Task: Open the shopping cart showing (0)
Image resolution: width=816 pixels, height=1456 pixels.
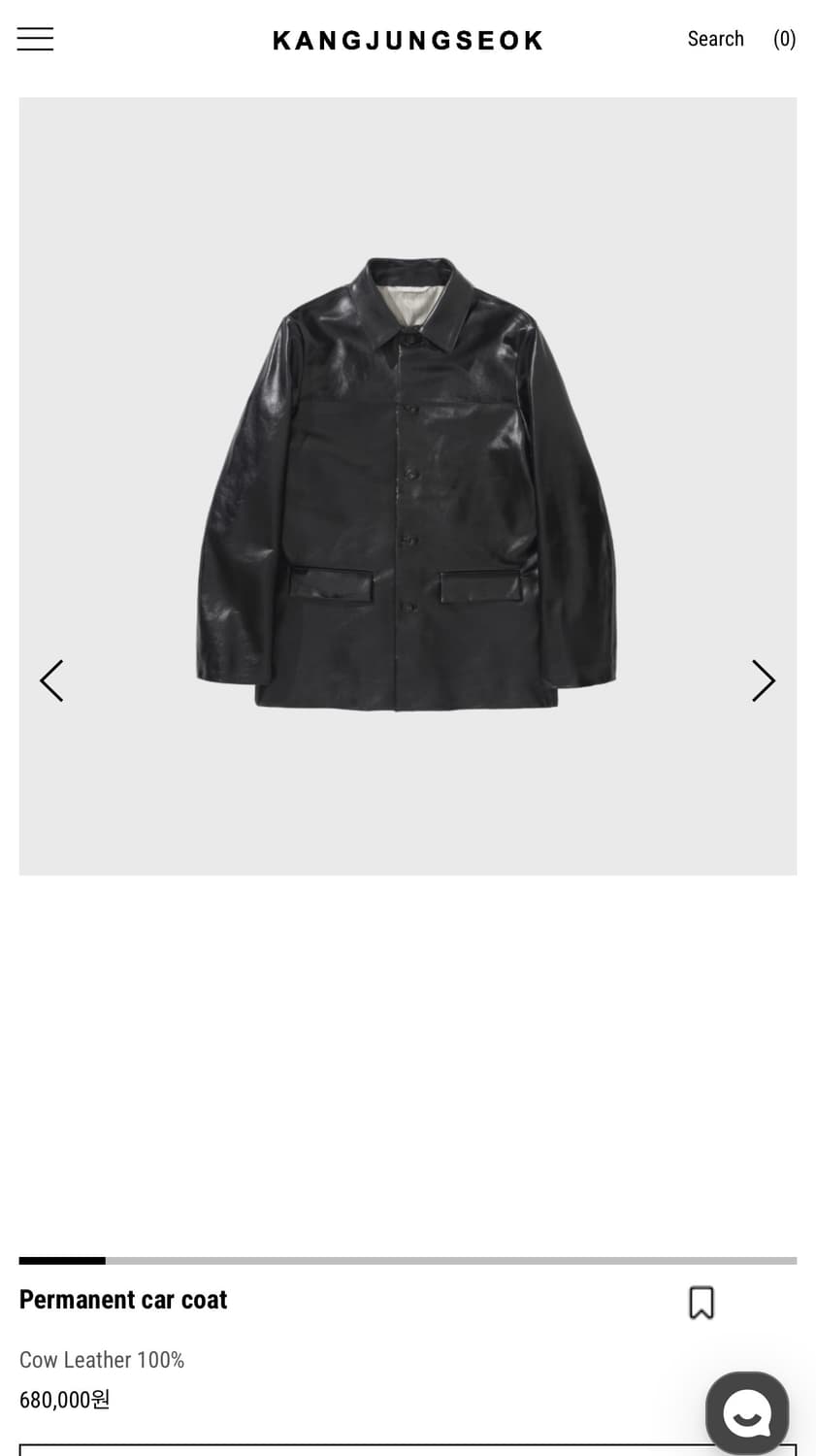Action: tap(784, 39)
